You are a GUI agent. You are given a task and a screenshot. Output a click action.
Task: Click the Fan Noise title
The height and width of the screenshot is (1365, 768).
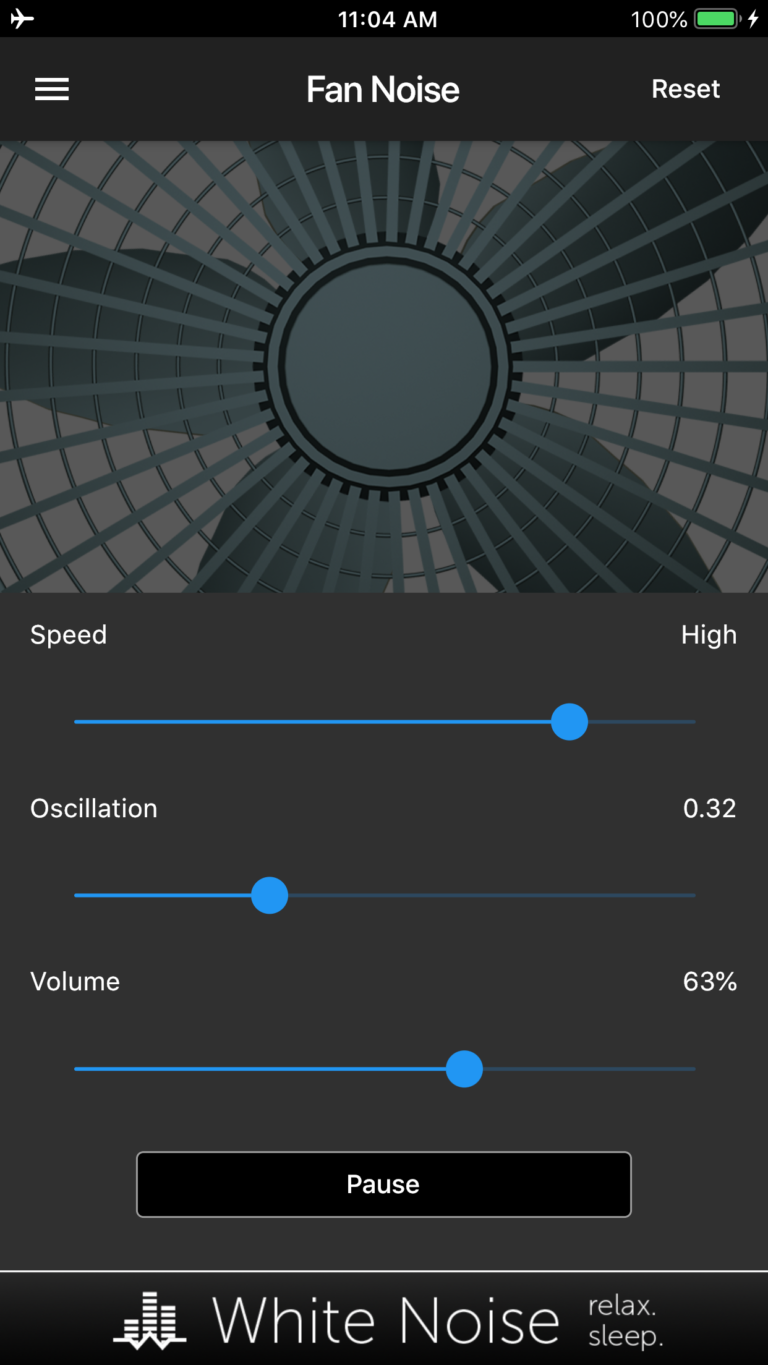[x=383, y=89]
